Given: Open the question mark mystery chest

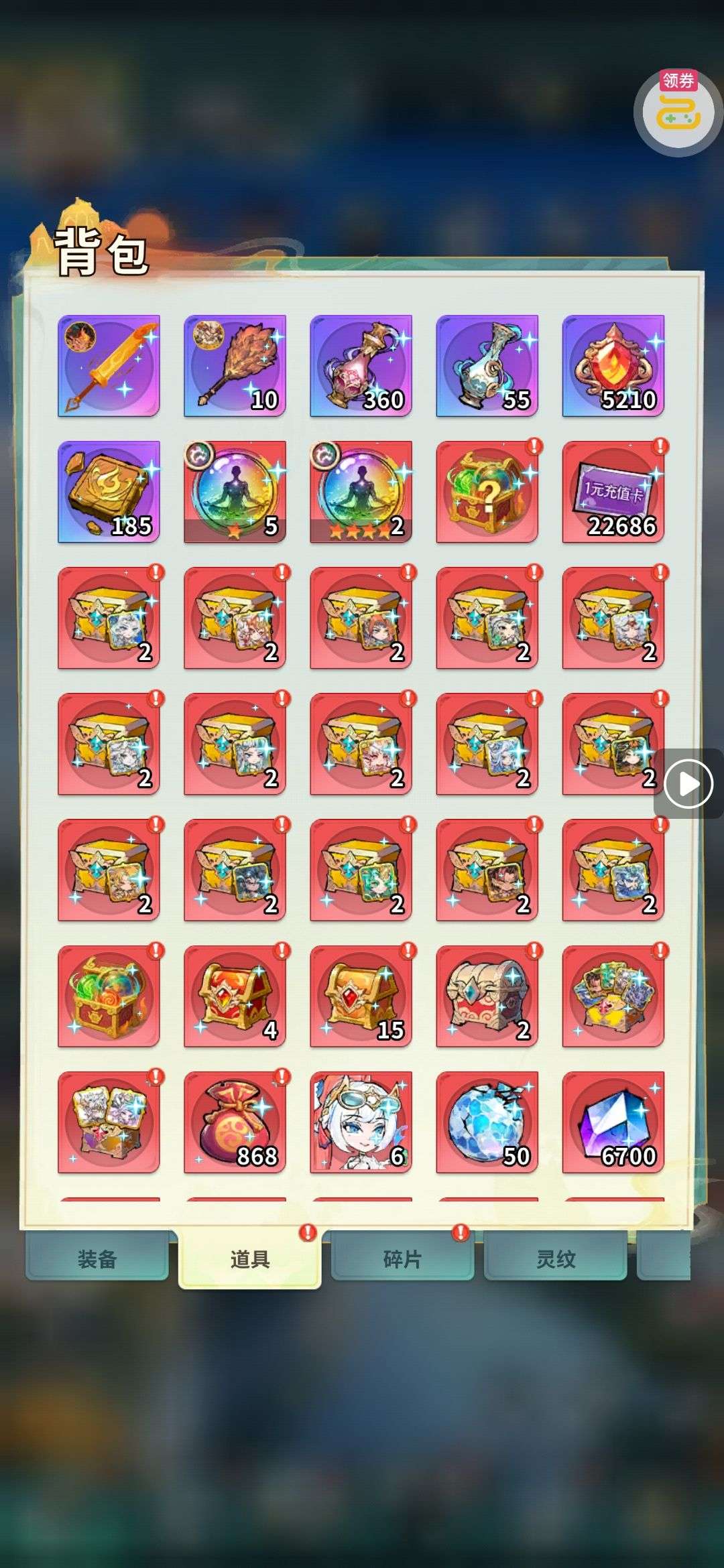Looking at the screenshot, I should pos(487,492).
